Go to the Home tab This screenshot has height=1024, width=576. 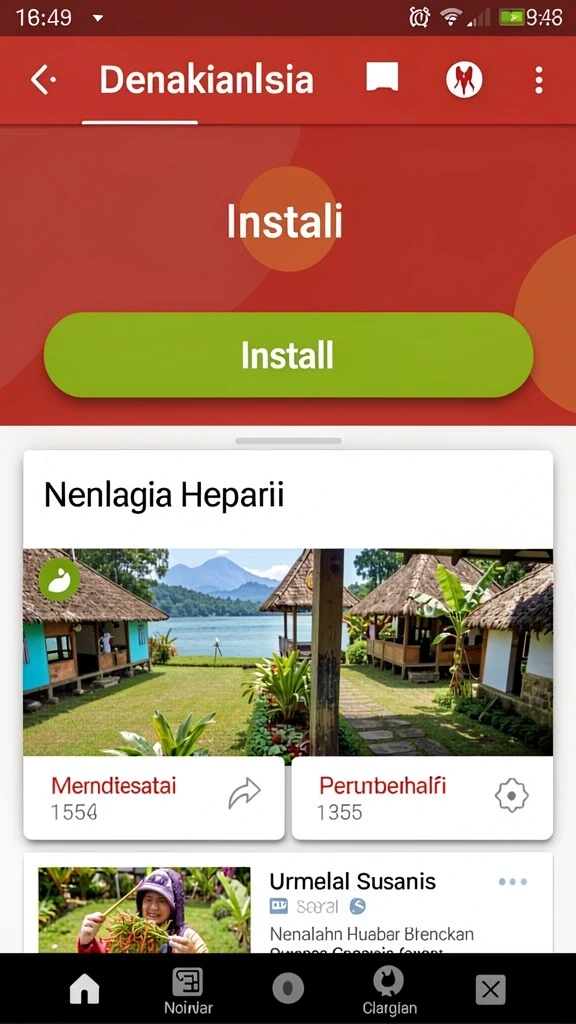click(x=84, y=991)
